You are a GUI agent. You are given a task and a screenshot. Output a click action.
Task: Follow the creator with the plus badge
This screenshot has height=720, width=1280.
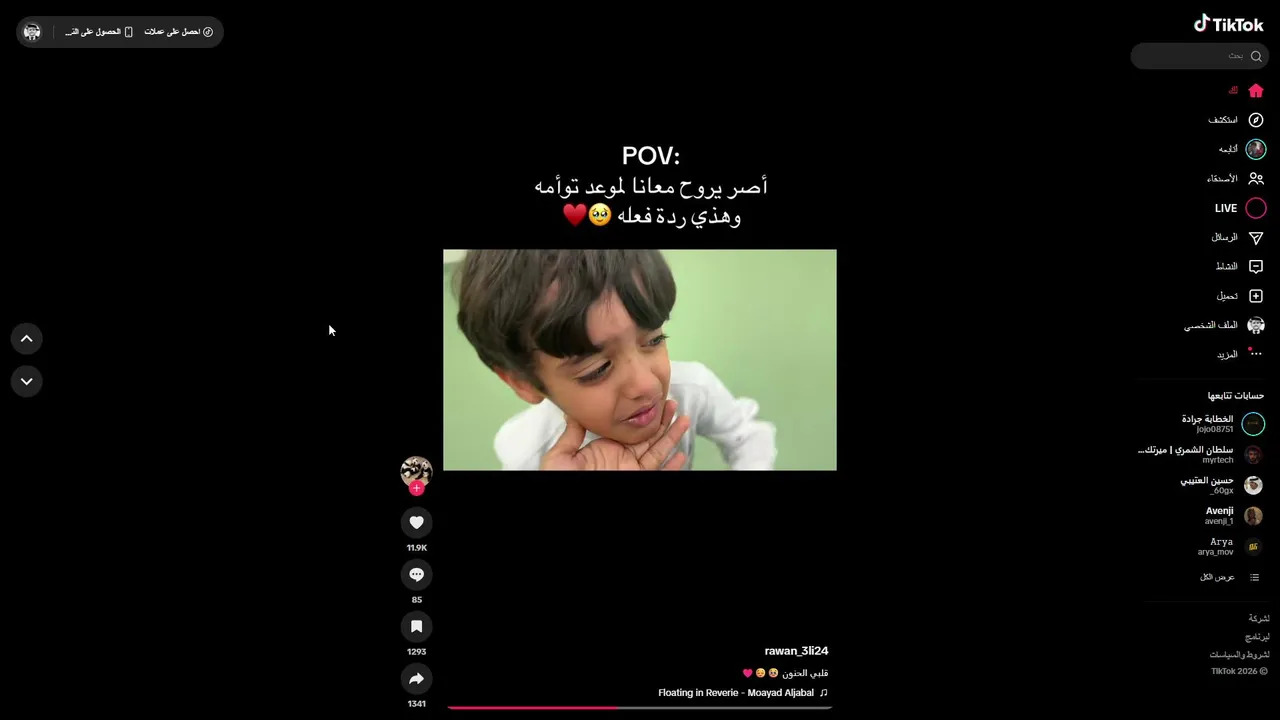pyautogui.click(x=416, y=488)
